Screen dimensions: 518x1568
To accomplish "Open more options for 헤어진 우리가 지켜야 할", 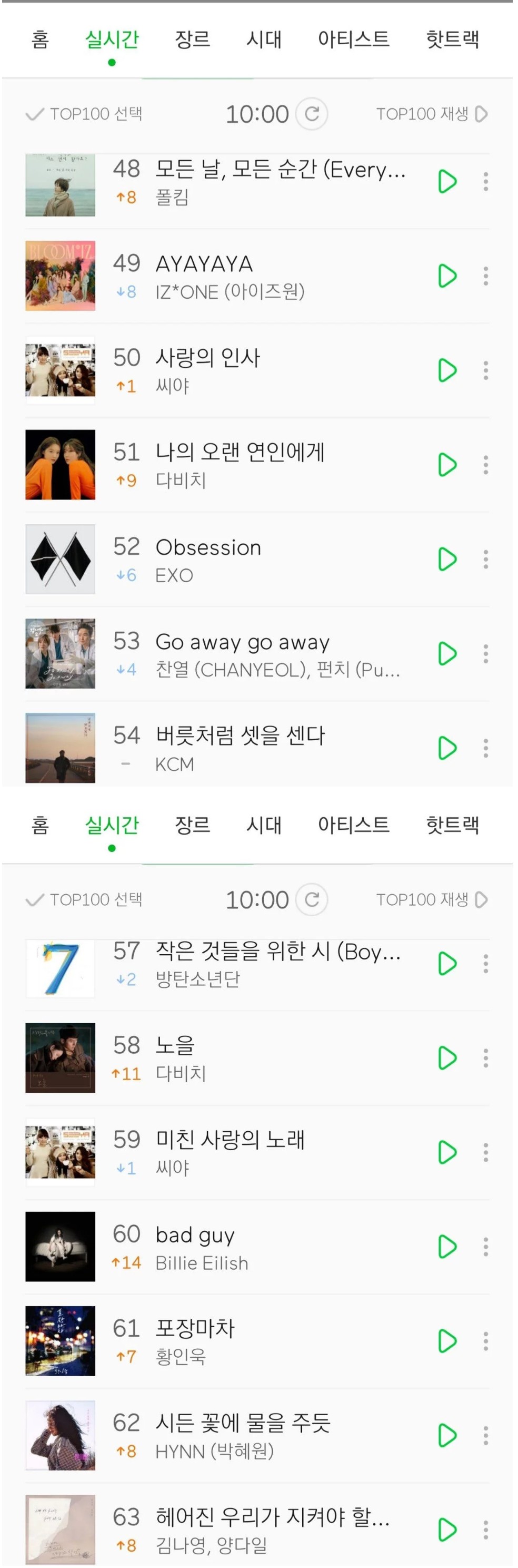I will 485,1529.
